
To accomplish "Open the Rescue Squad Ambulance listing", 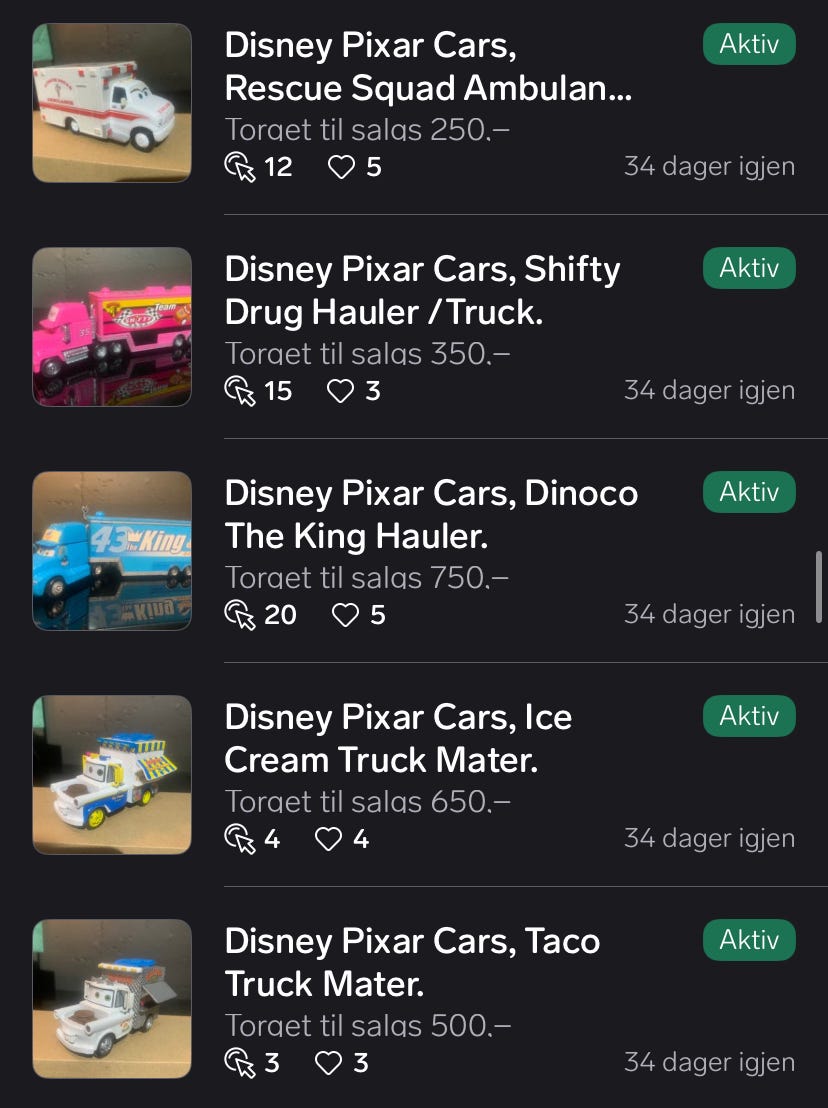I will click(428, 68).
